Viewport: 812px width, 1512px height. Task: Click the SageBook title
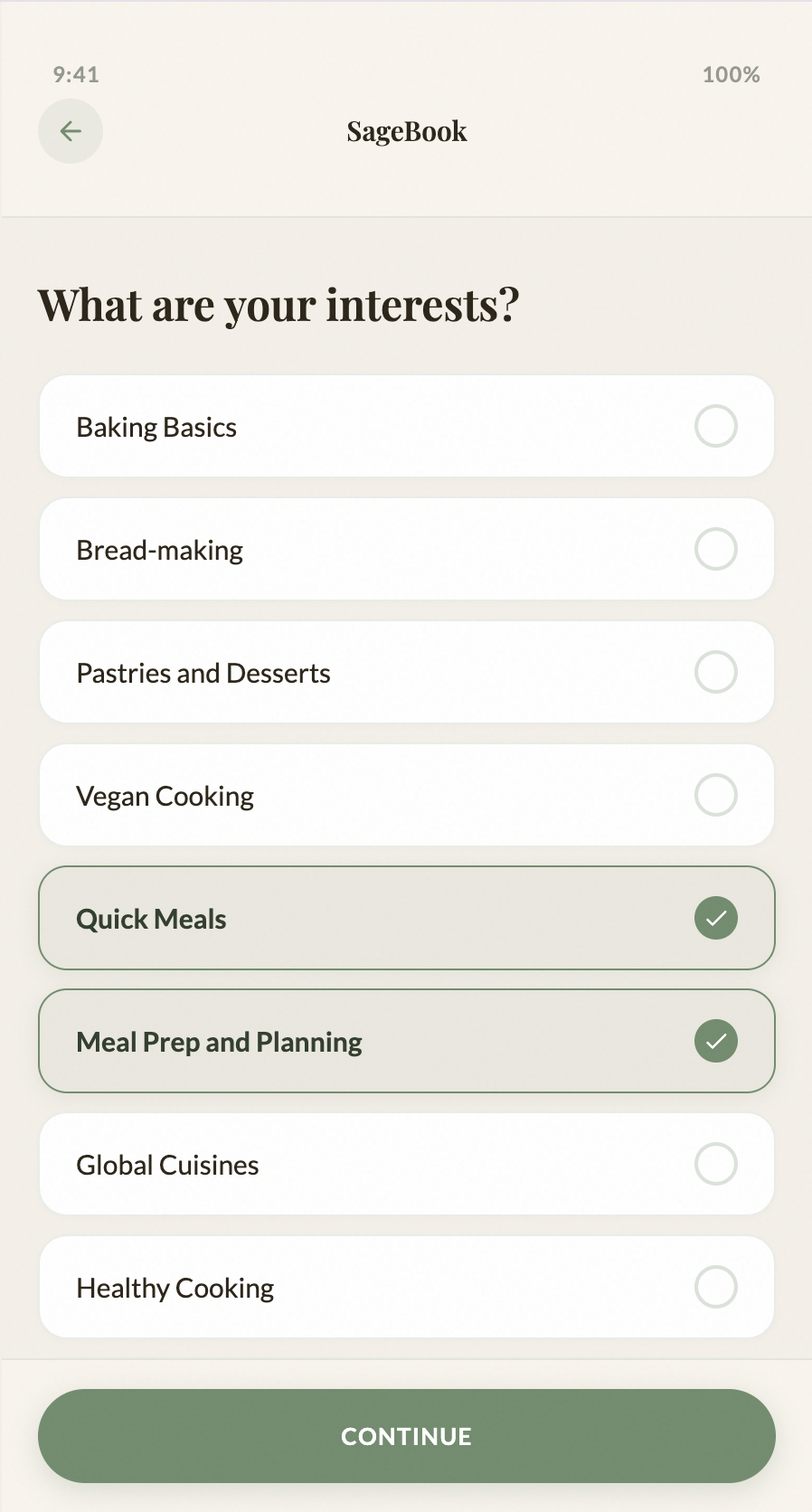[406, 131]
